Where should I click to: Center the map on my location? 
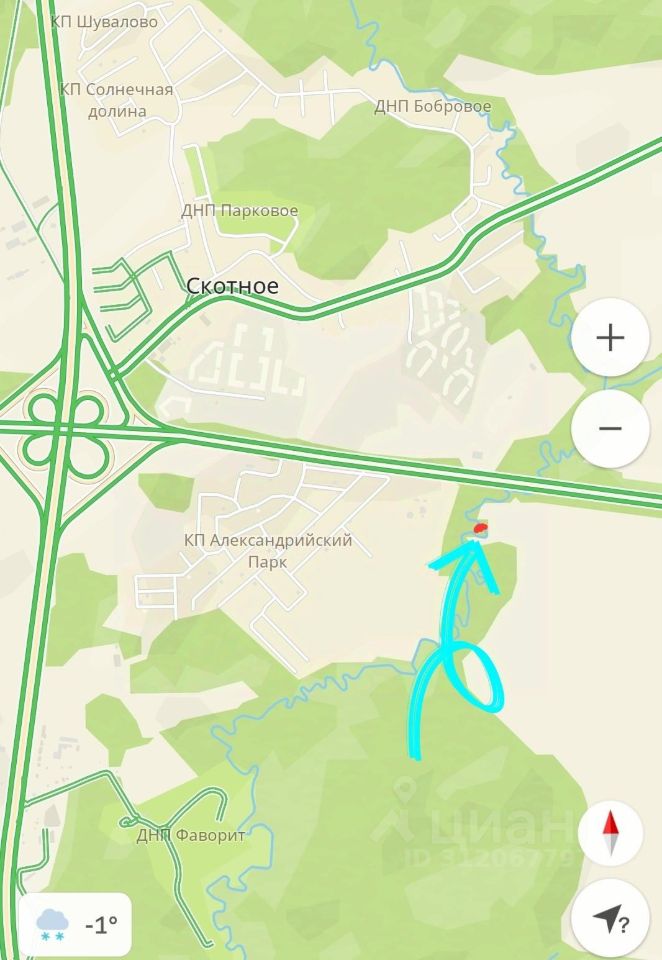[610, 919]
